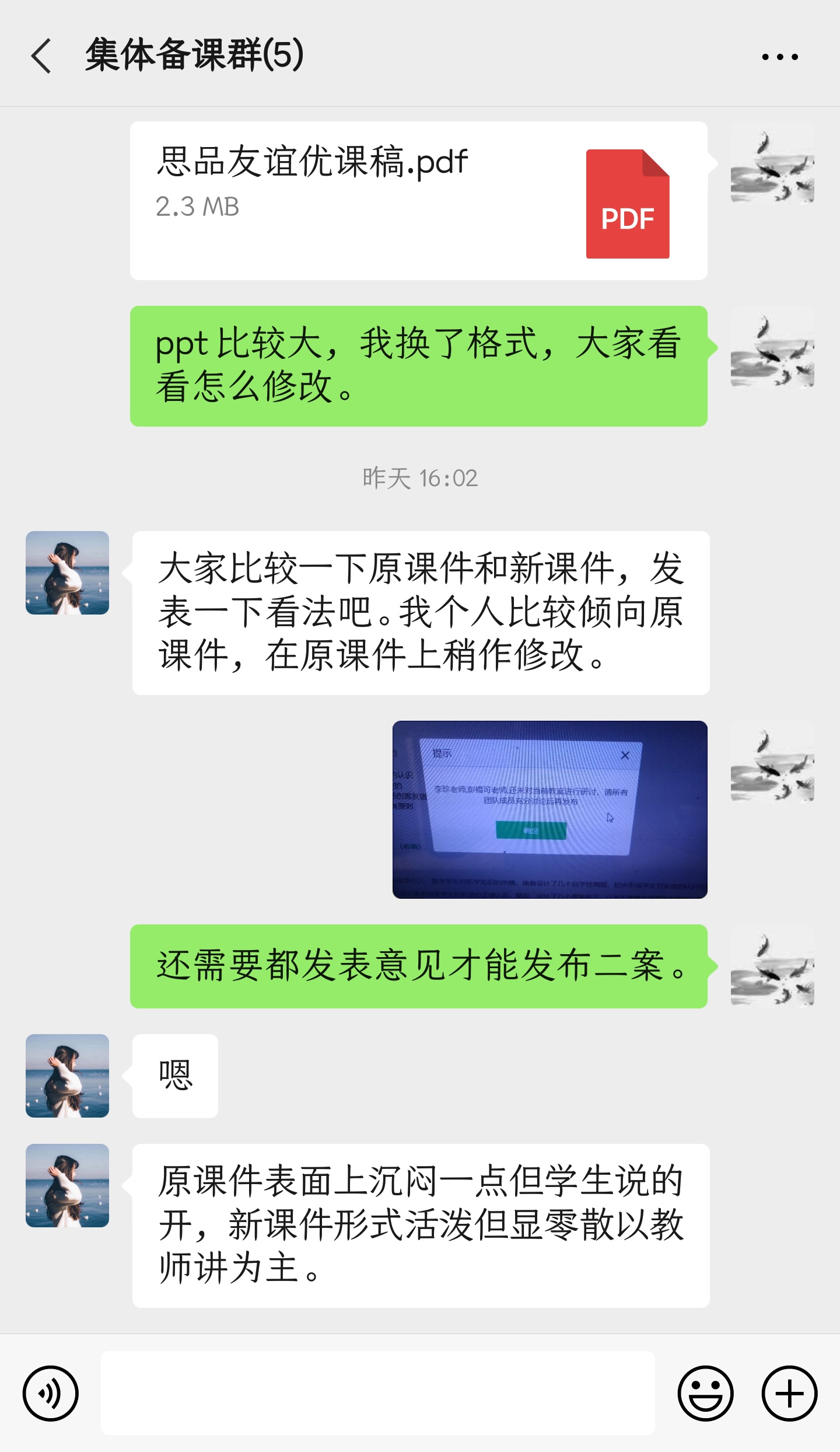Switch to voice message input
840x1452 pixels.
[51, 1393]
